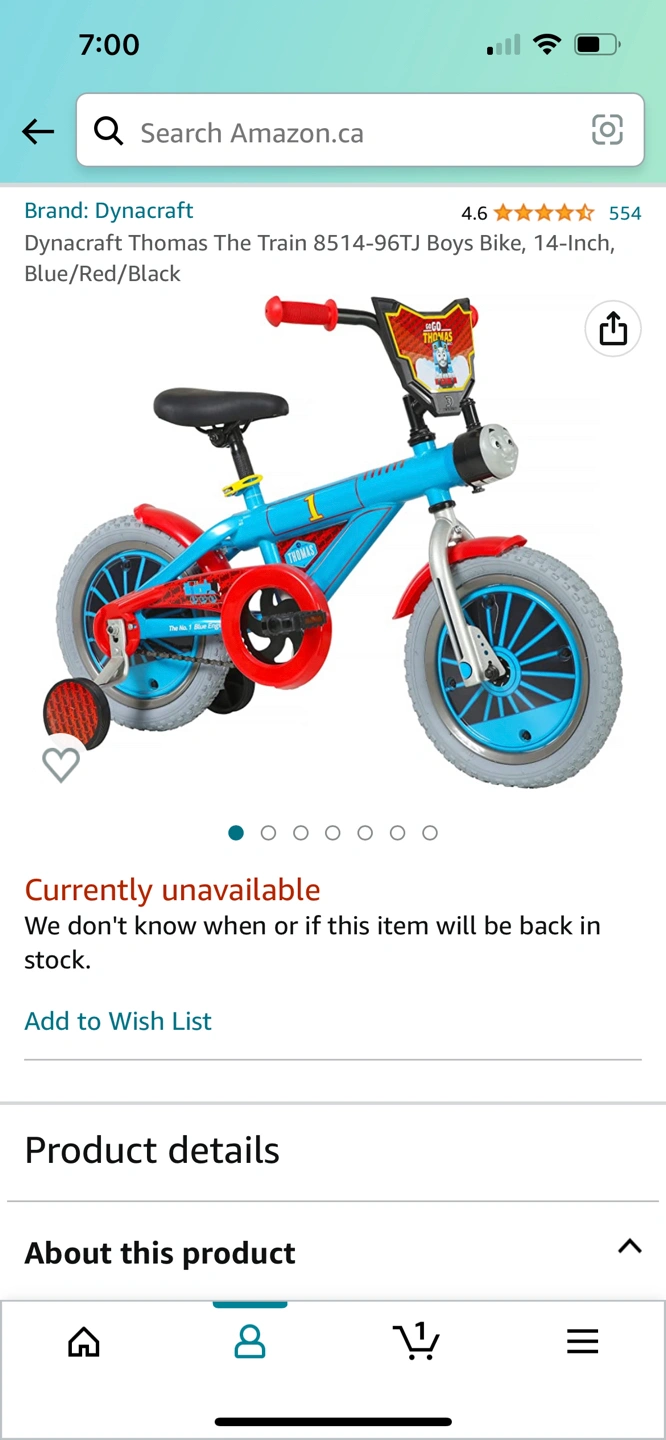Add to Wish List
Image resolution: width=666 pixels, height=1440 pixels.
click(118, 1021)
